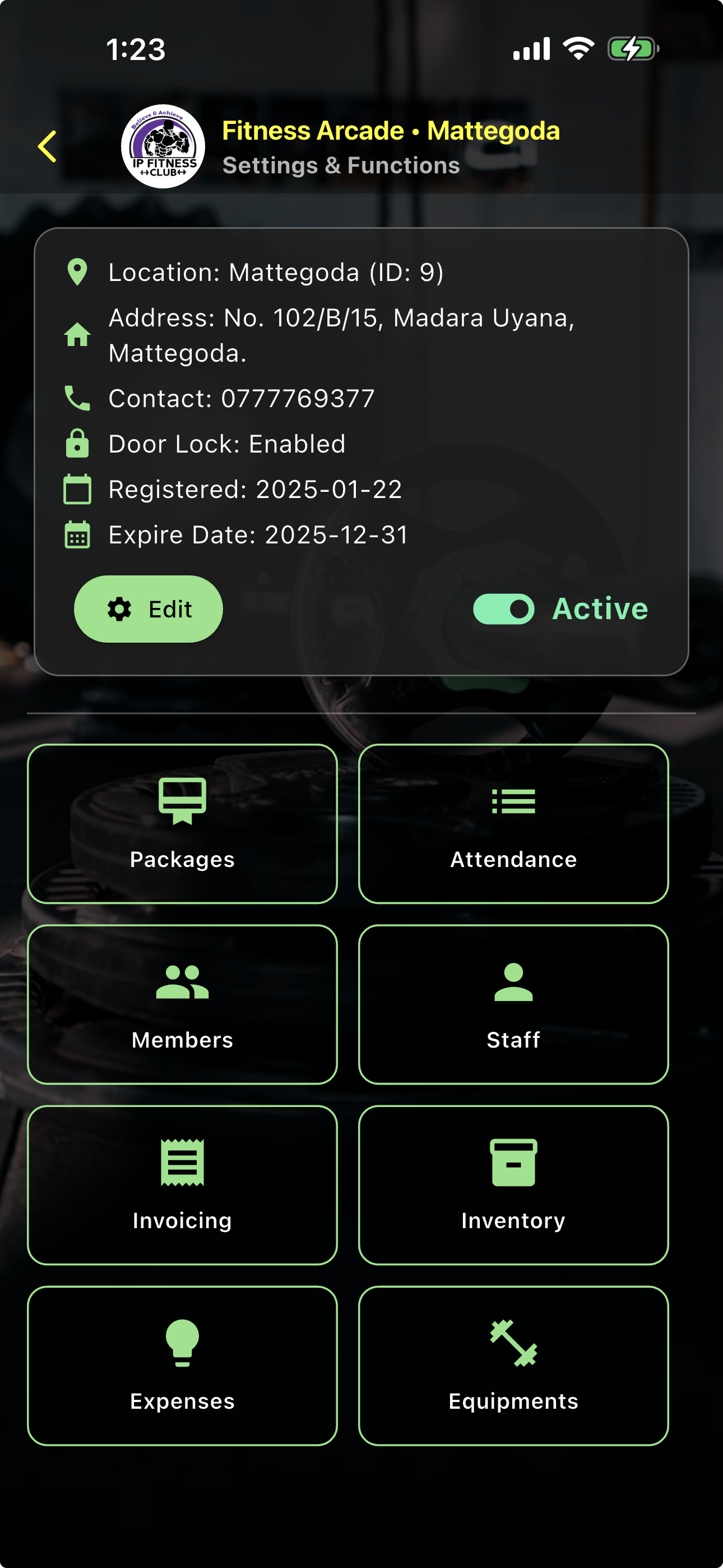Edit the Mattegoda location details
The image size is (723, 1568).
coord(149,608)
